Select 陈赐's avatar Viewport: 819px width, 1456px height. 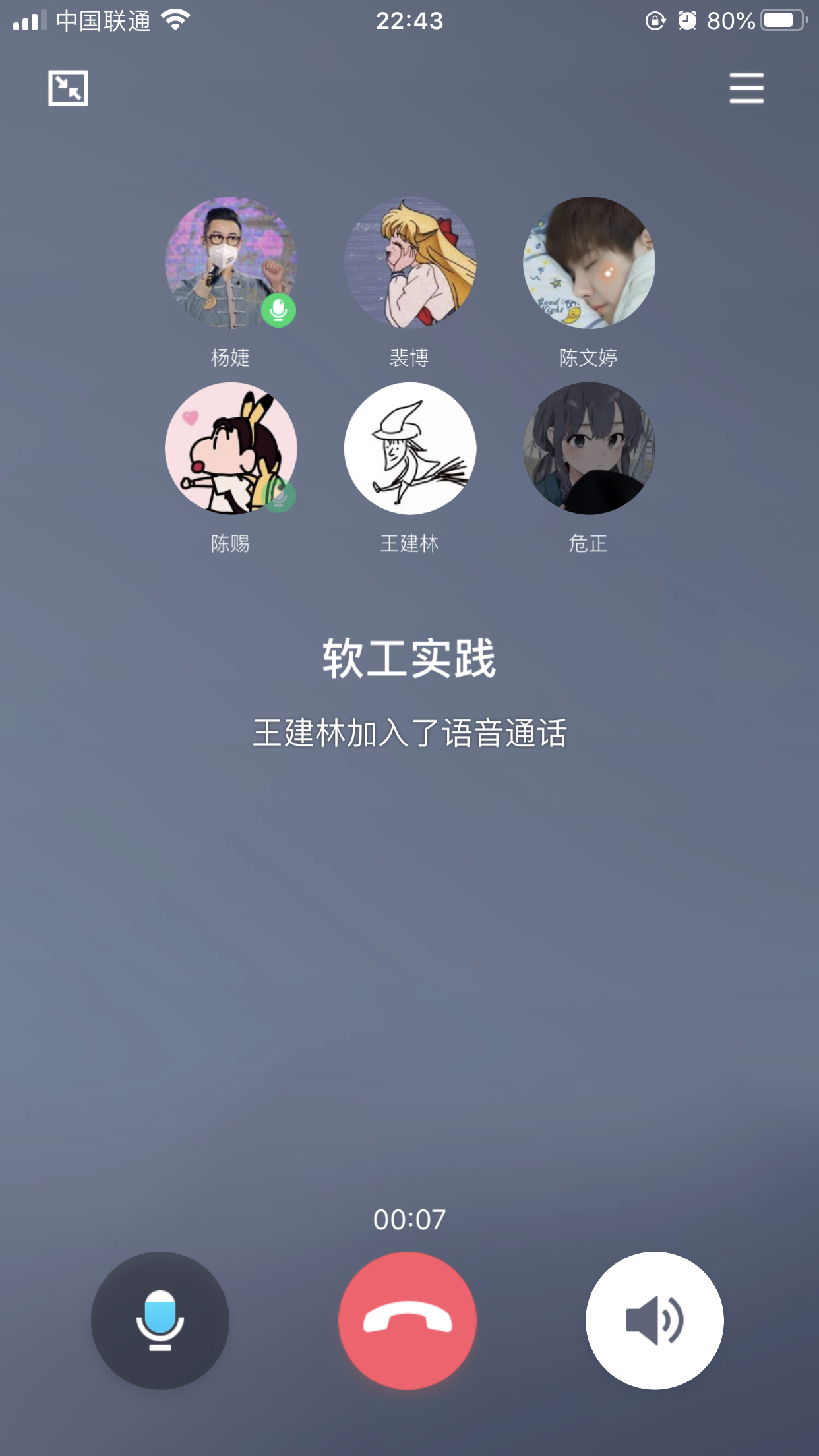231,448
